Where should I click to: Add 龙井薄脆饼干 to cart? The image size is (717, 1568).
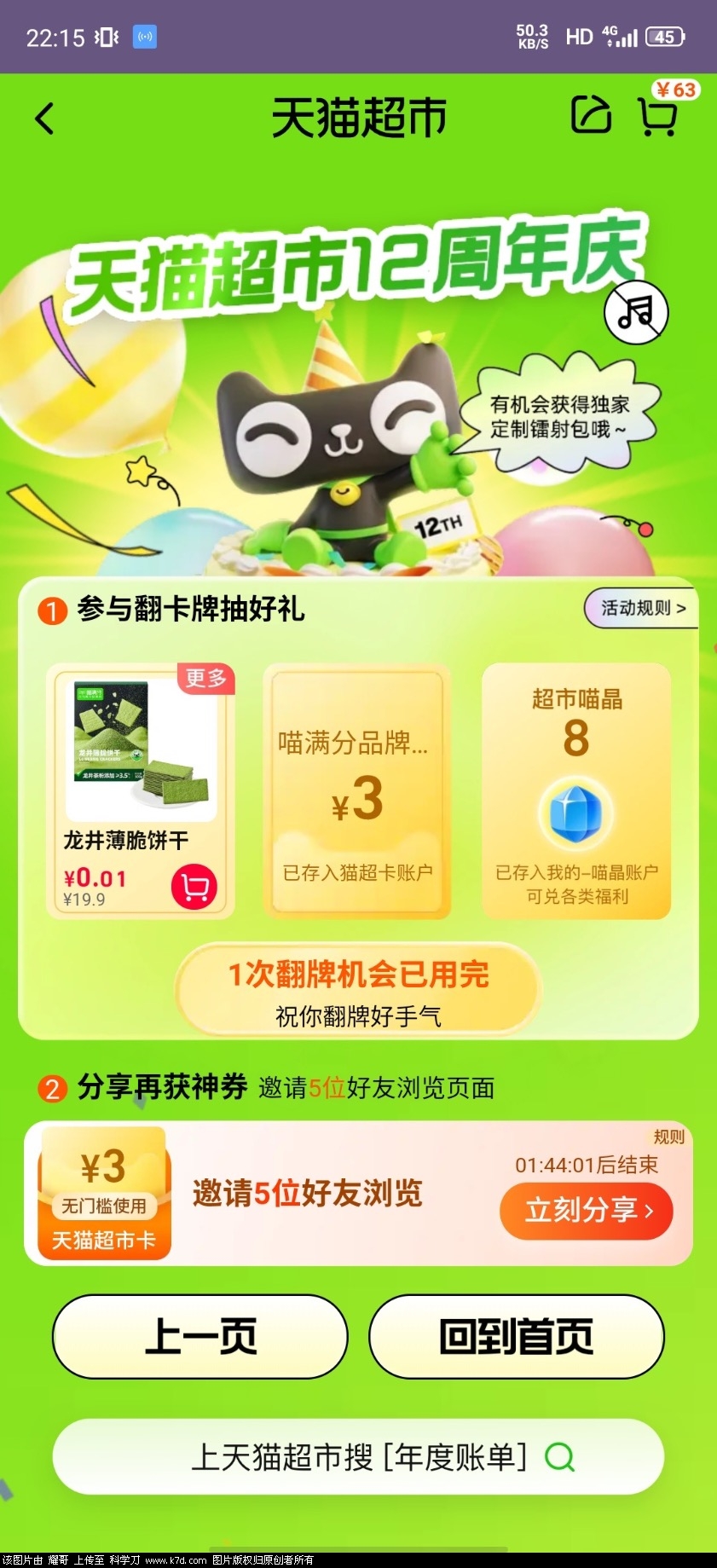(x=194, y=887)
